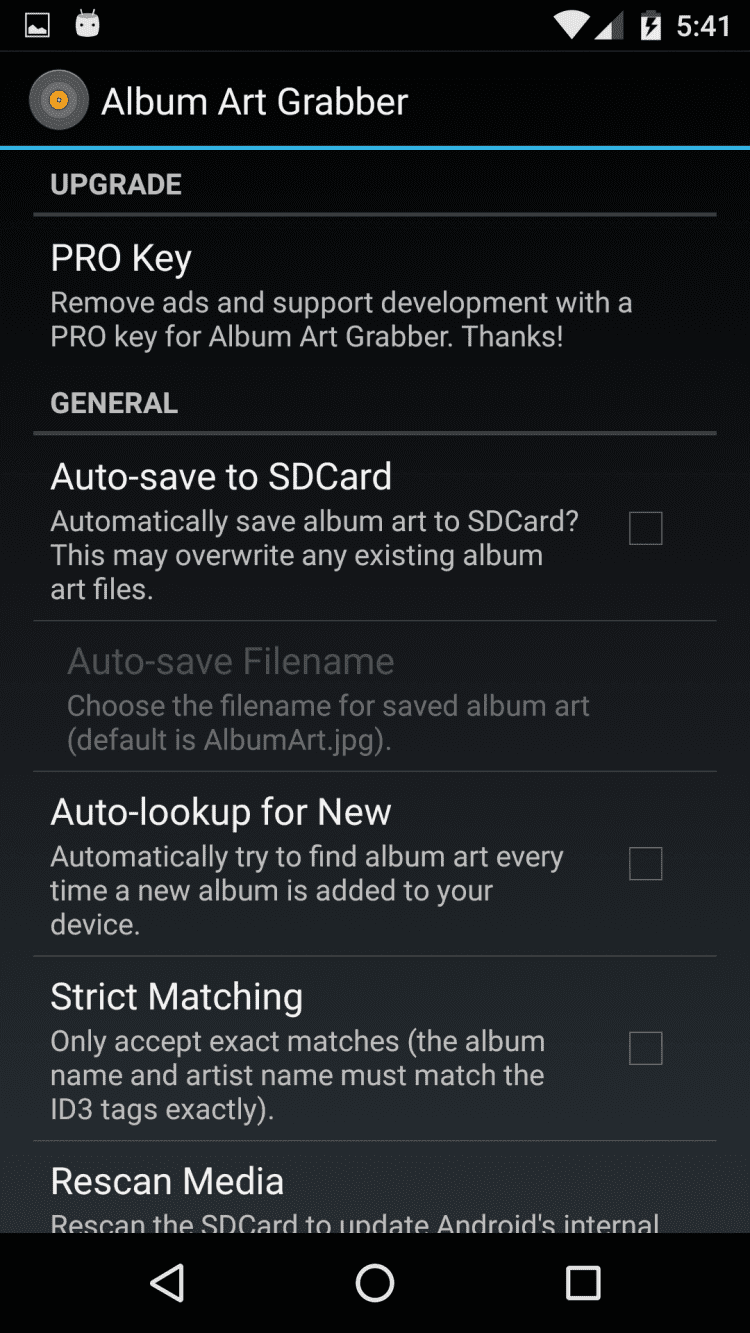750x1333 pixels.
Task: Go back using the system back button
Action: click(167, 1283)
